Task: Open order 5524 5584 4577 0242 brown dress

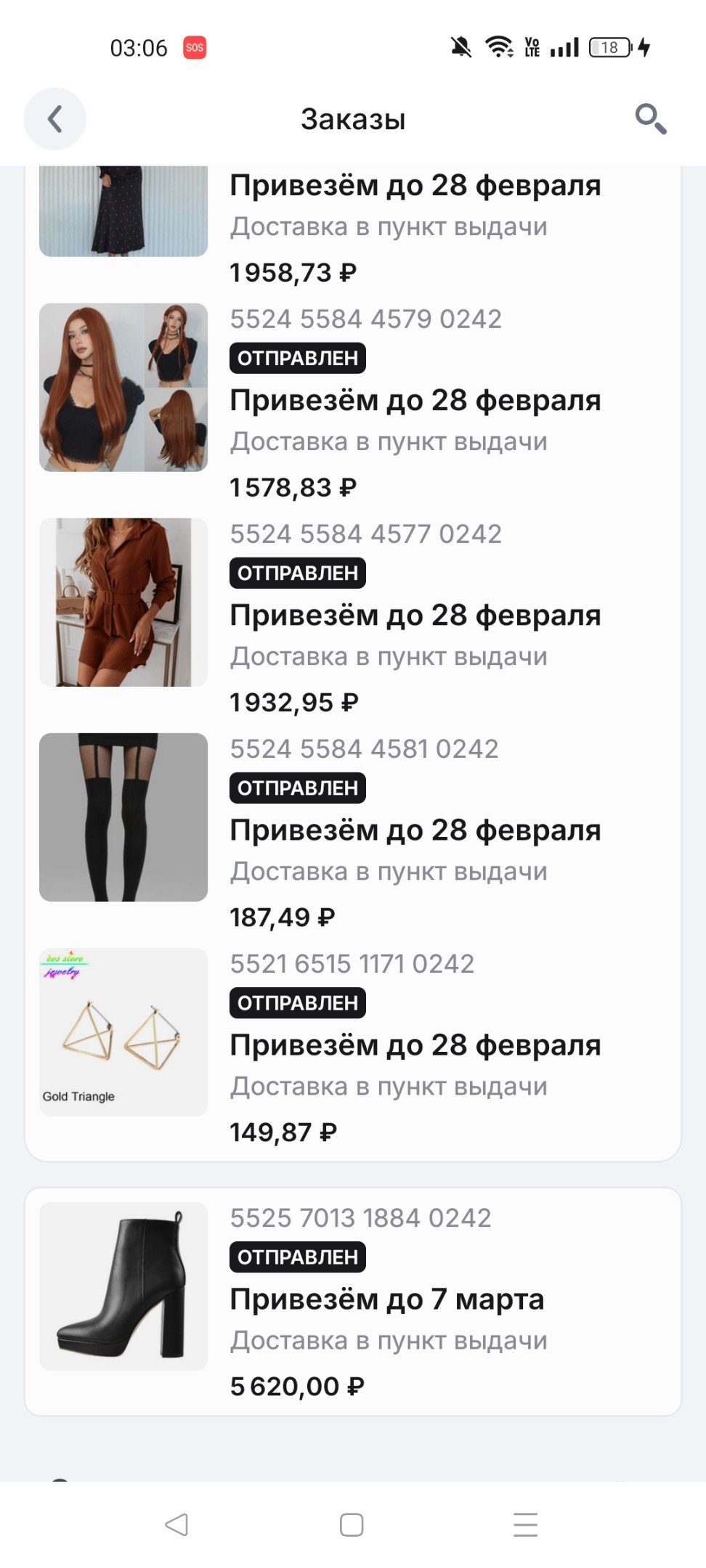Action: coord(353,617)
